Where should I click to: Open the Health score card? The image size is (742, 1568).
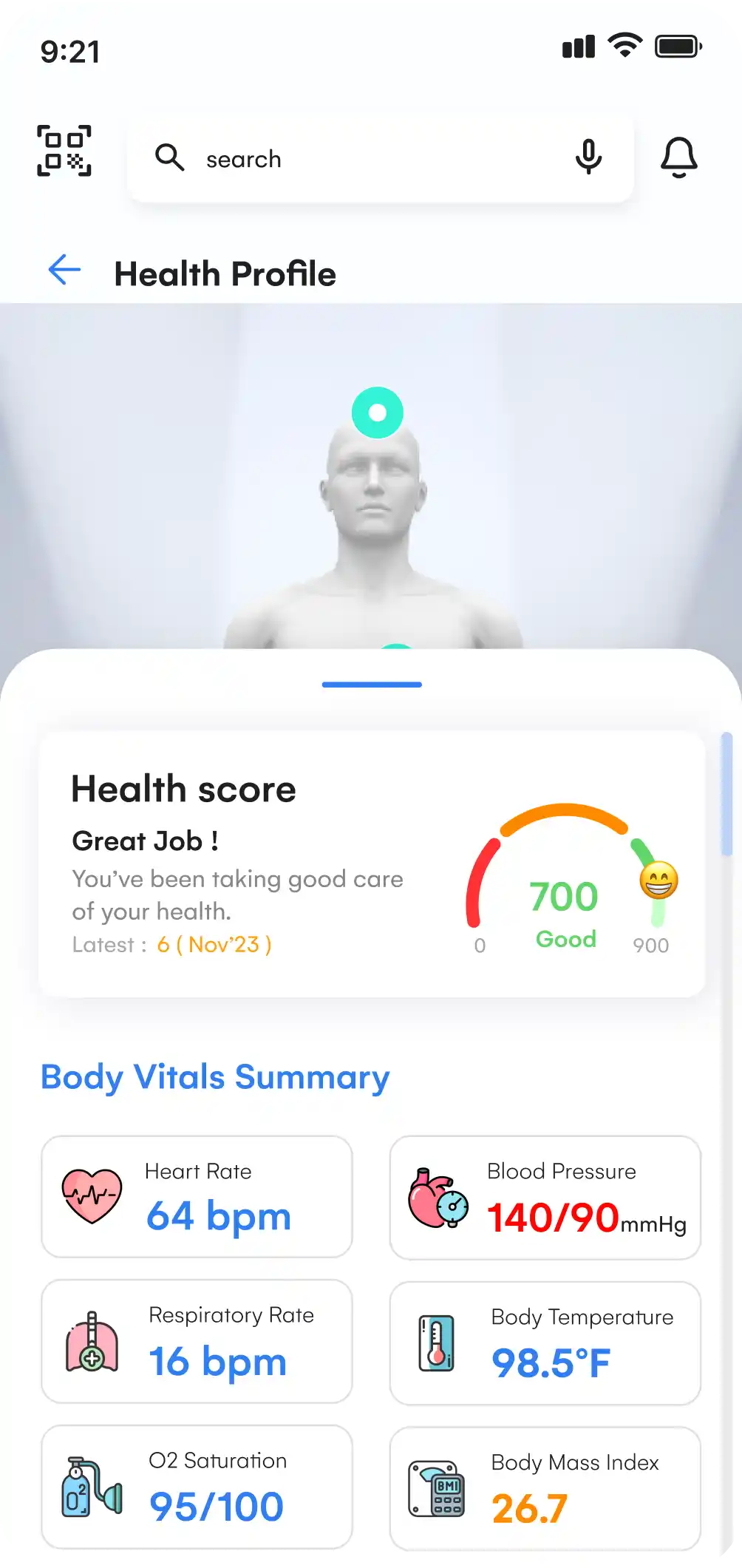tap(371, 864)
